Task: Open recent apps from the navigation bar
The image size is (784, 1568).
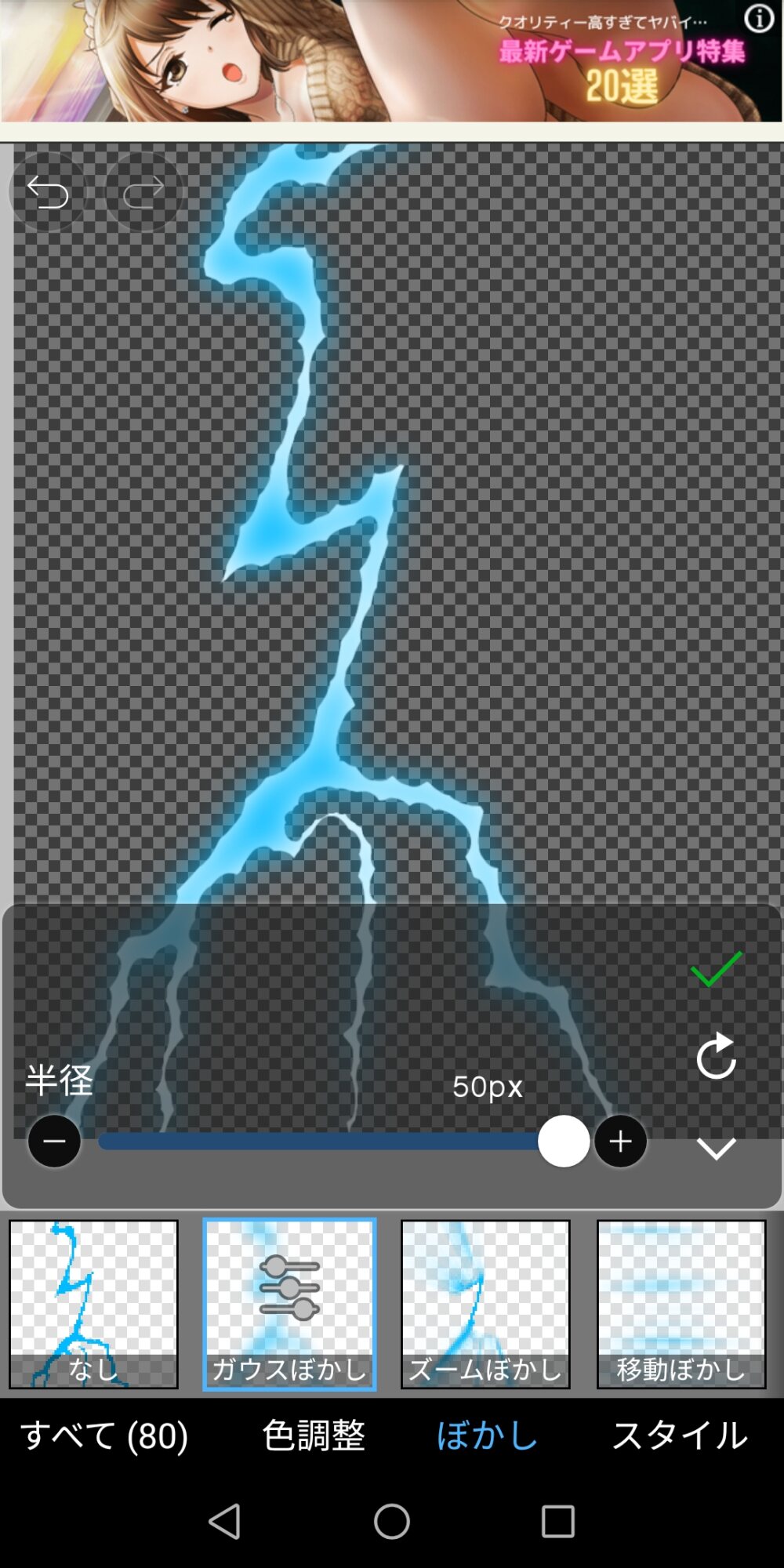Action: [558, 1522]
